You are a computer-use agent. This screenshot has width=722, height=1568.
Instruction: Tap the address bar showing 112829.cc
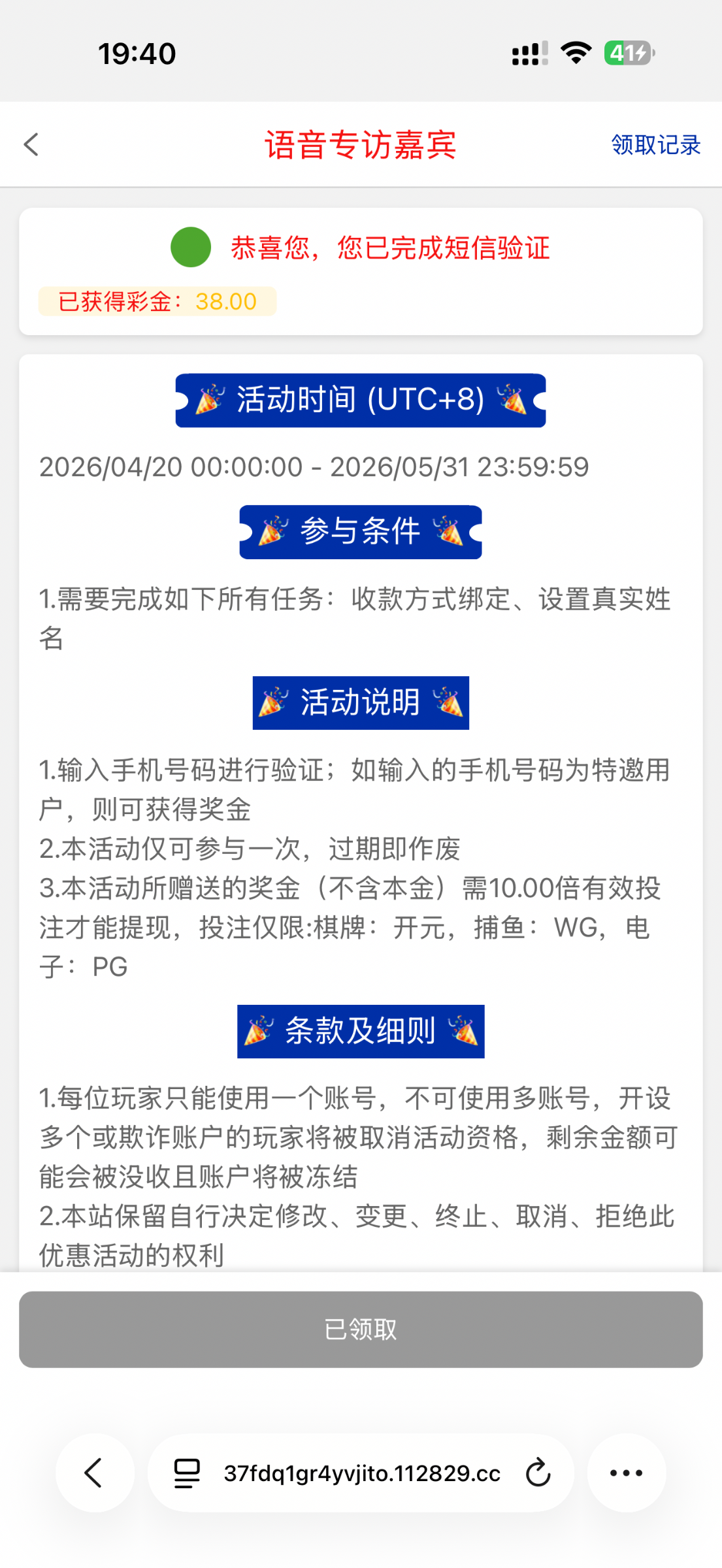coord(362,1473)
